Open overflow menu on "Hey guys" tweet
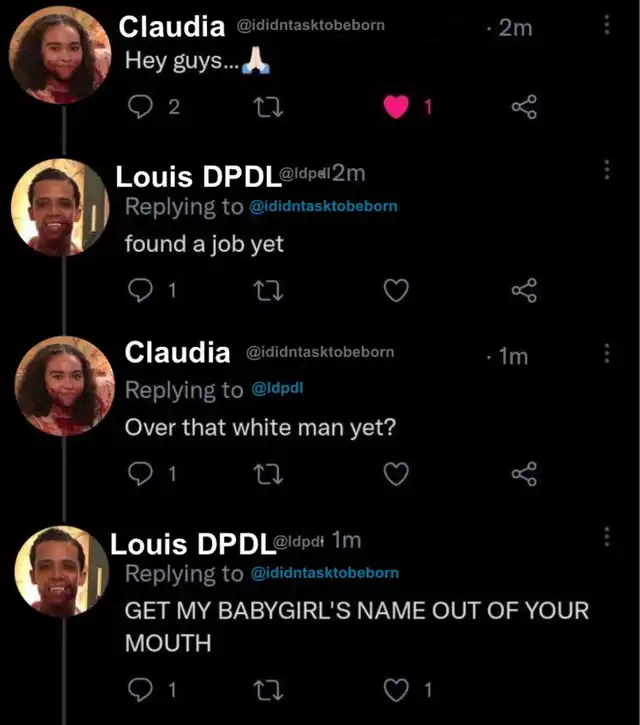 click(x=605, y=26)
